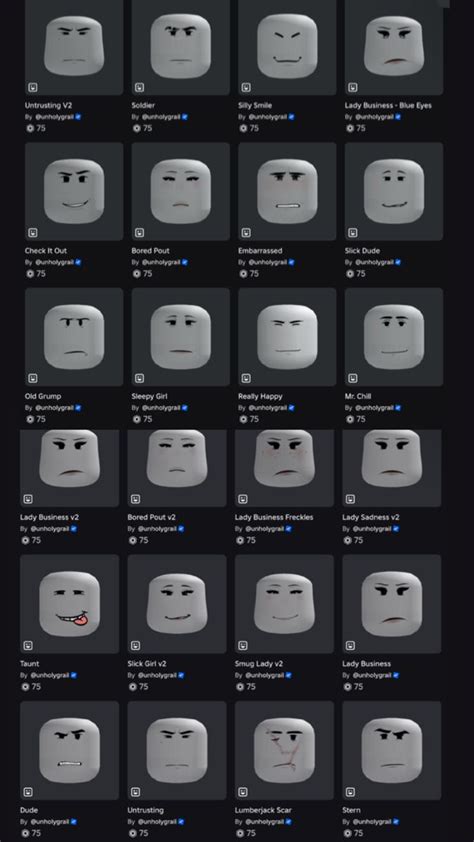View the Slick Dude face
This screenshot has width=474, height=842.
click(393, 191)
